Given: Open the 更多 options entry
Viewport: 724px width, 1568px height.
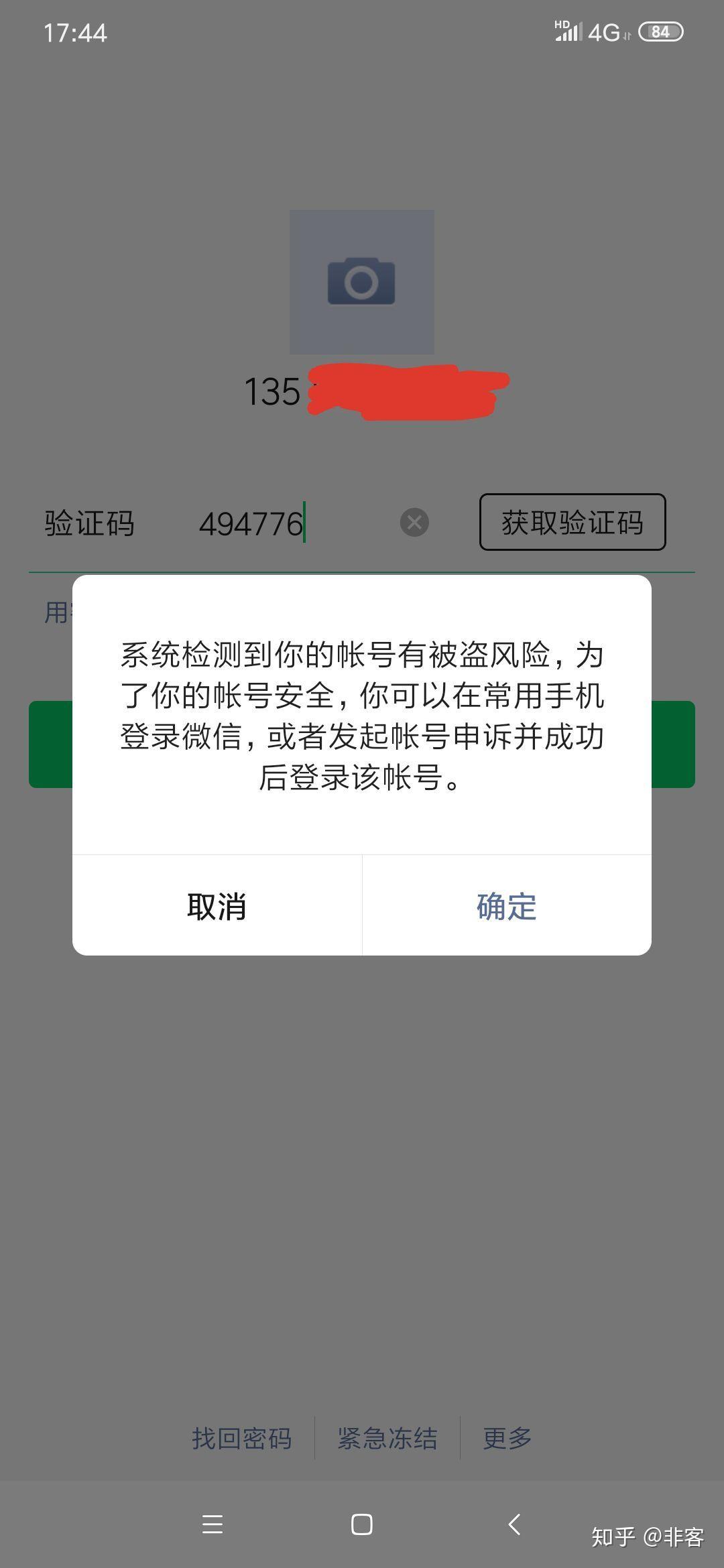Looking at the screenshot, I should tap(506, 1437).
